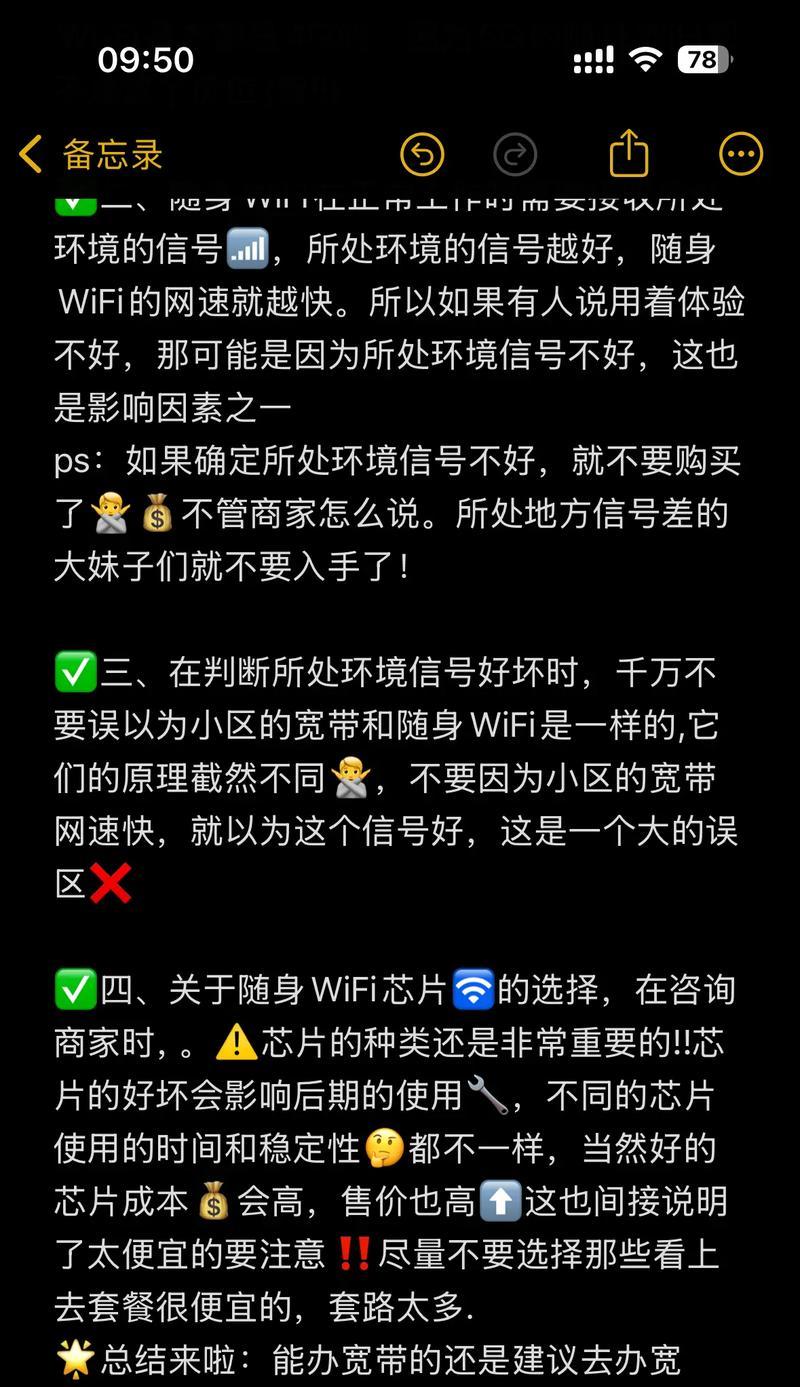
Task: Go back to the 备忘录 list
Action: (90, 155)
